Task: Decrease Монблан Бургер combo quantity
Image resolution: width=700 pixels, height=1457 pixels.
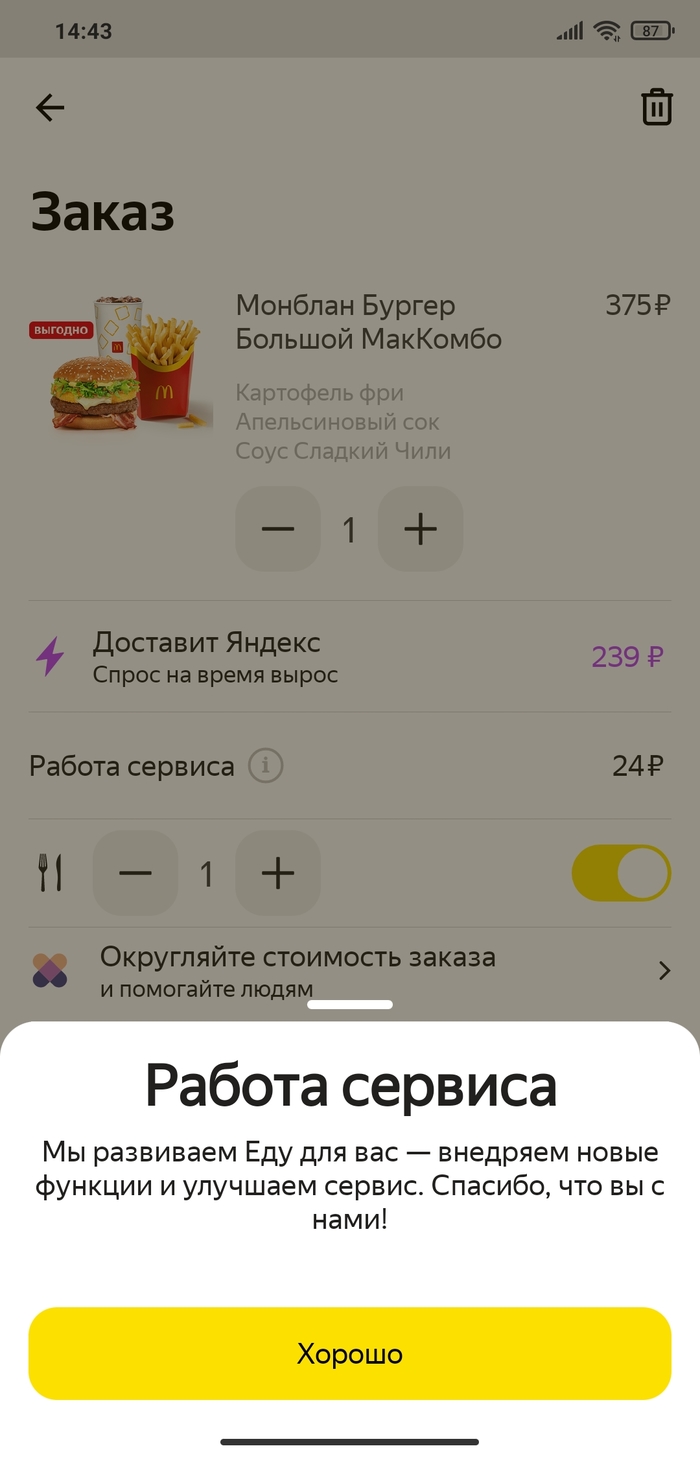Action: click(x=278, y=529)
